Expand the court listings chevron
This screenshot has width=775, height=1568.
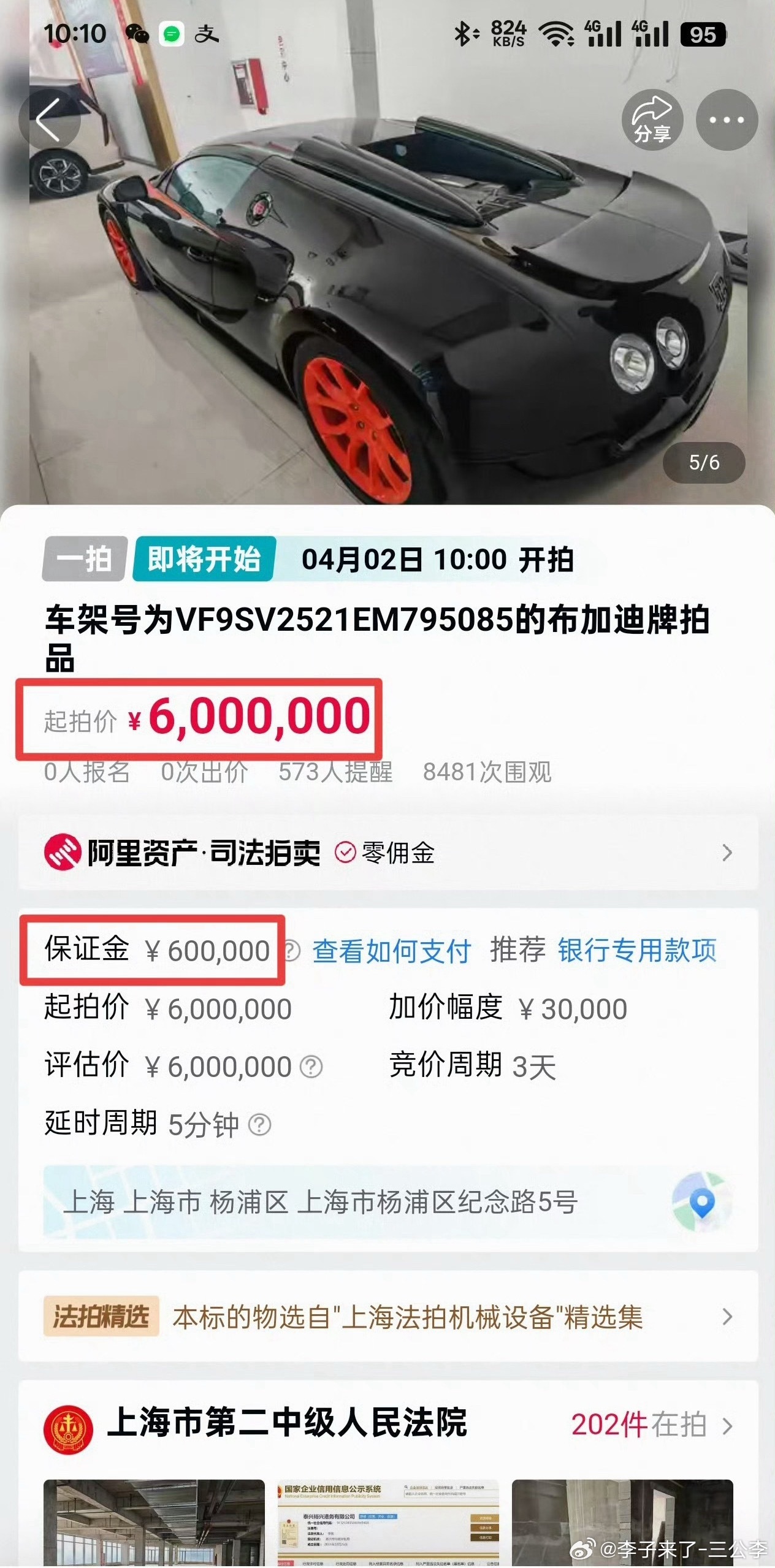[x=727, y=1426]
